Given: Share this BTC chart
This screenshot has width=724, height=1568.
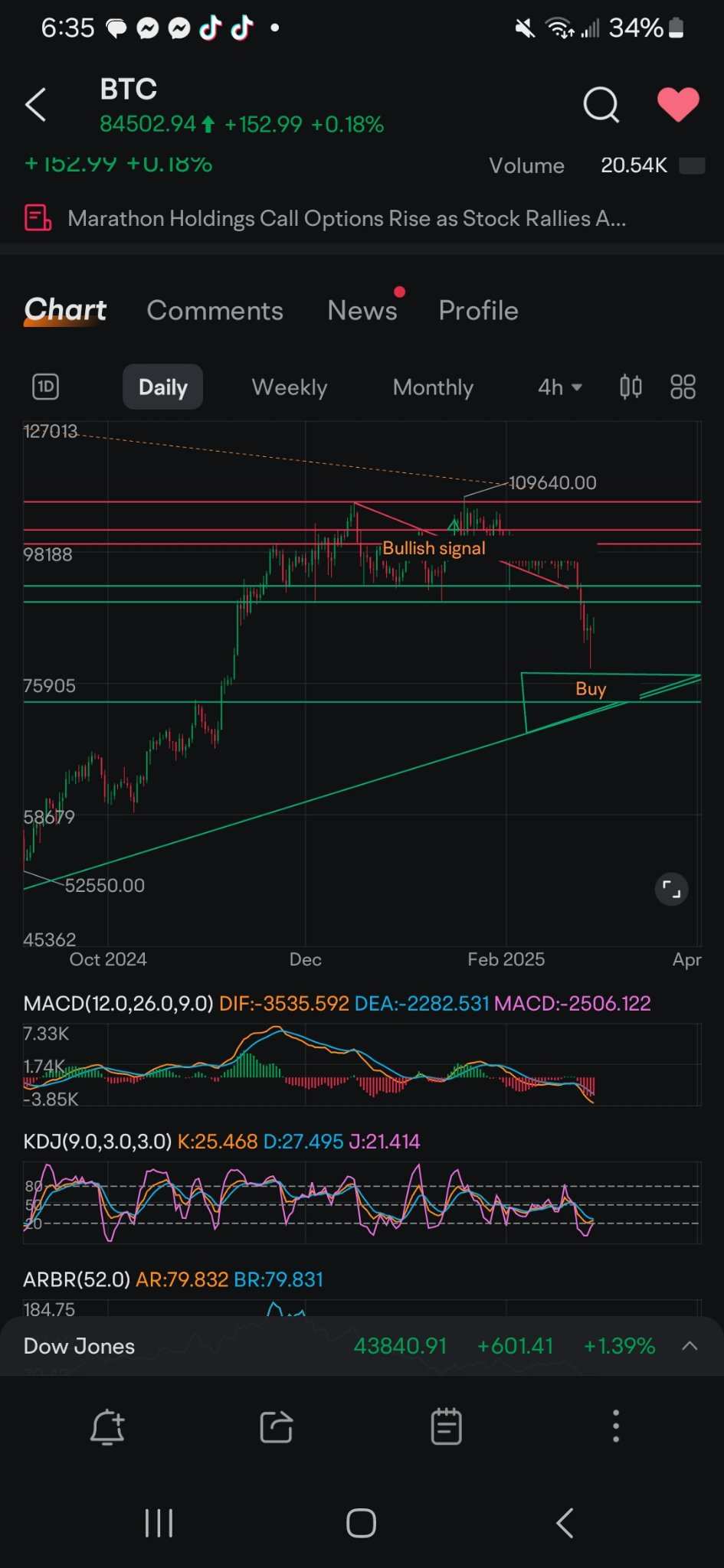Looking at the screenshot, I should [x=277, y=1427].
